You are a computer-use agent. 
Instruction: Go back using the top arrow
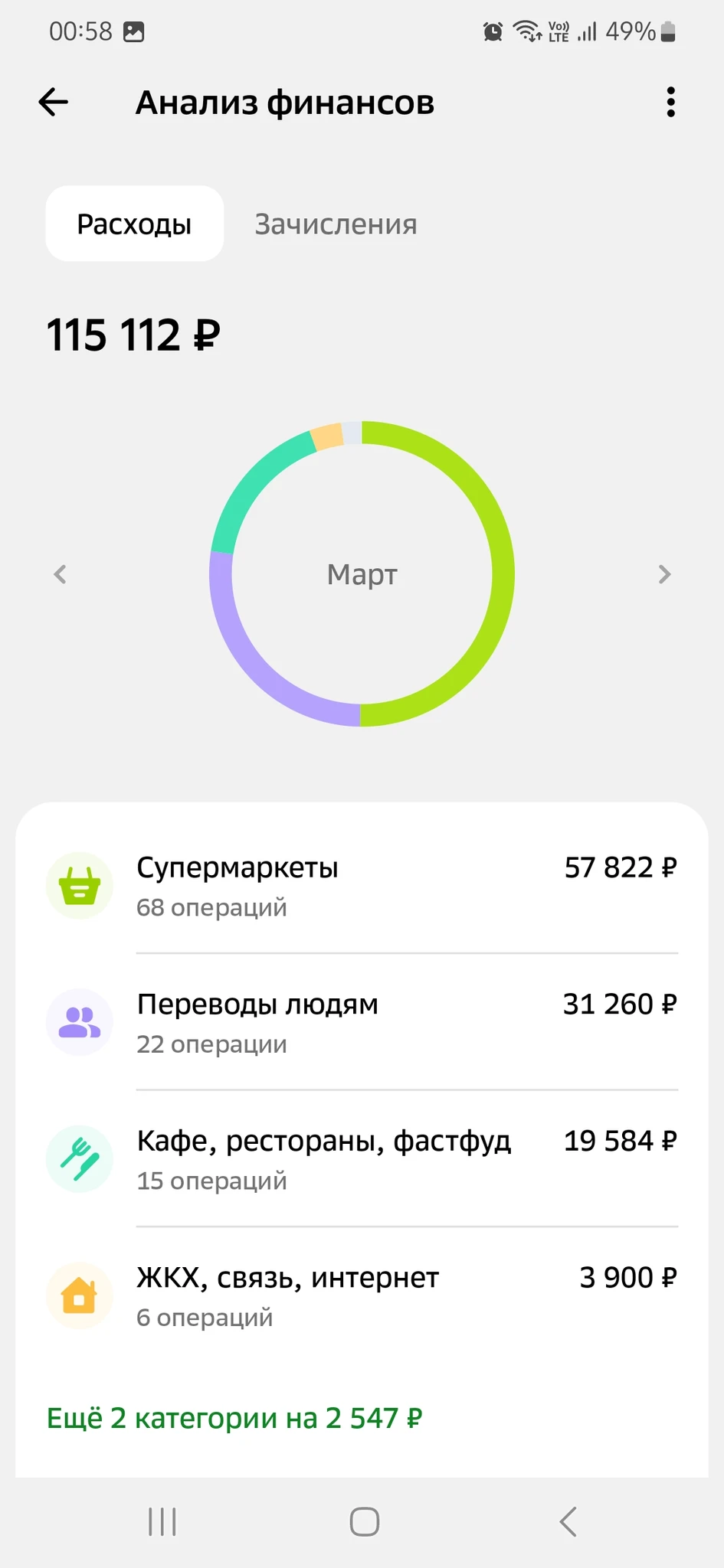[x=54, y=102]
